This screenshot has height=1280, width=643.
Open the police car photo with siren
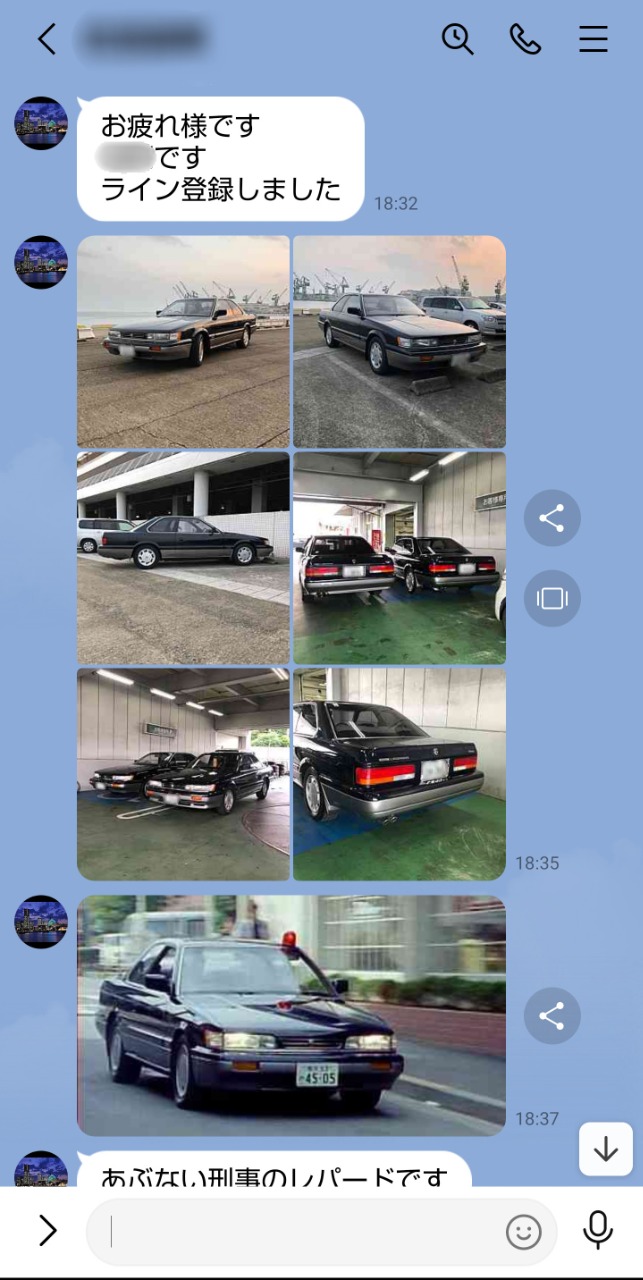(291, 1015)
